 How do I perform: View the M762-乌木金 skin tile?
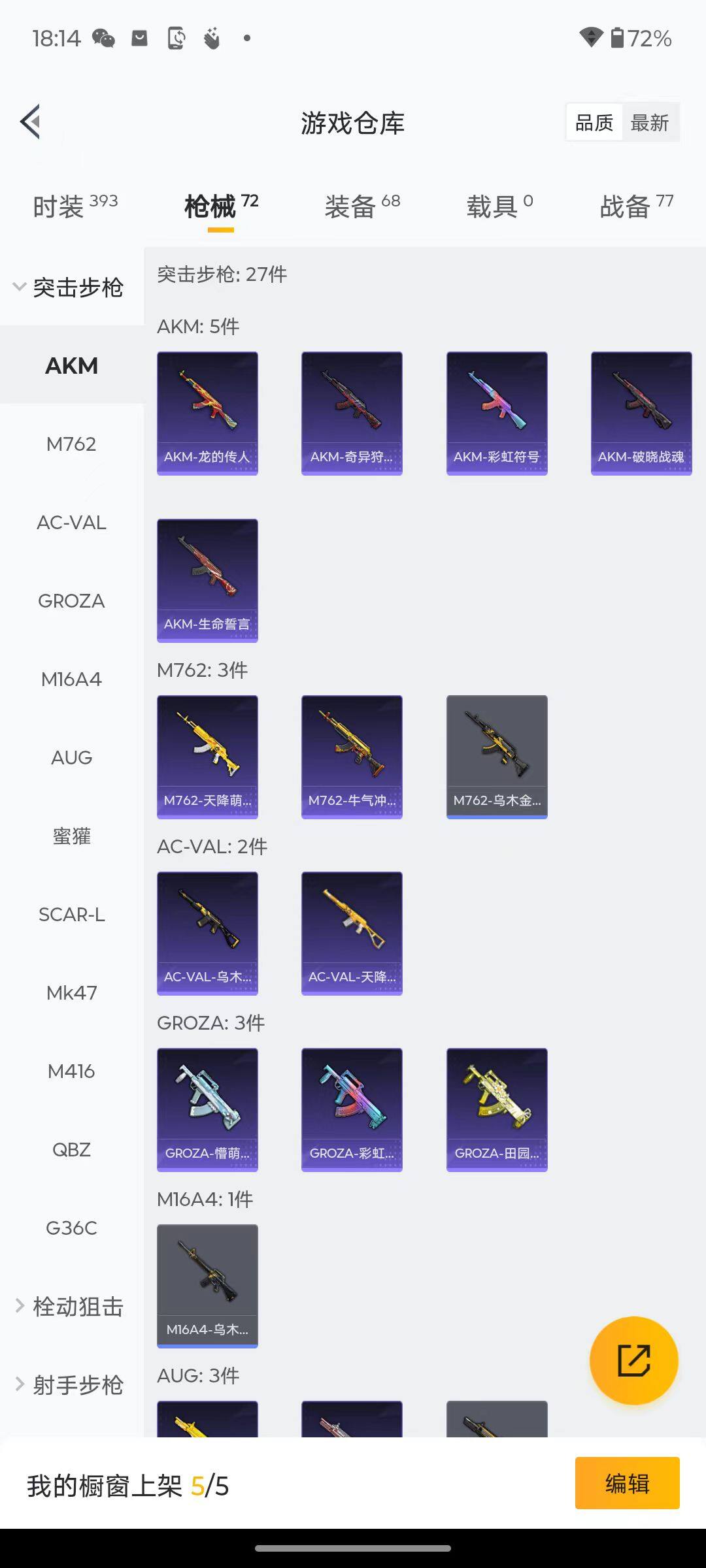[497, 757]
